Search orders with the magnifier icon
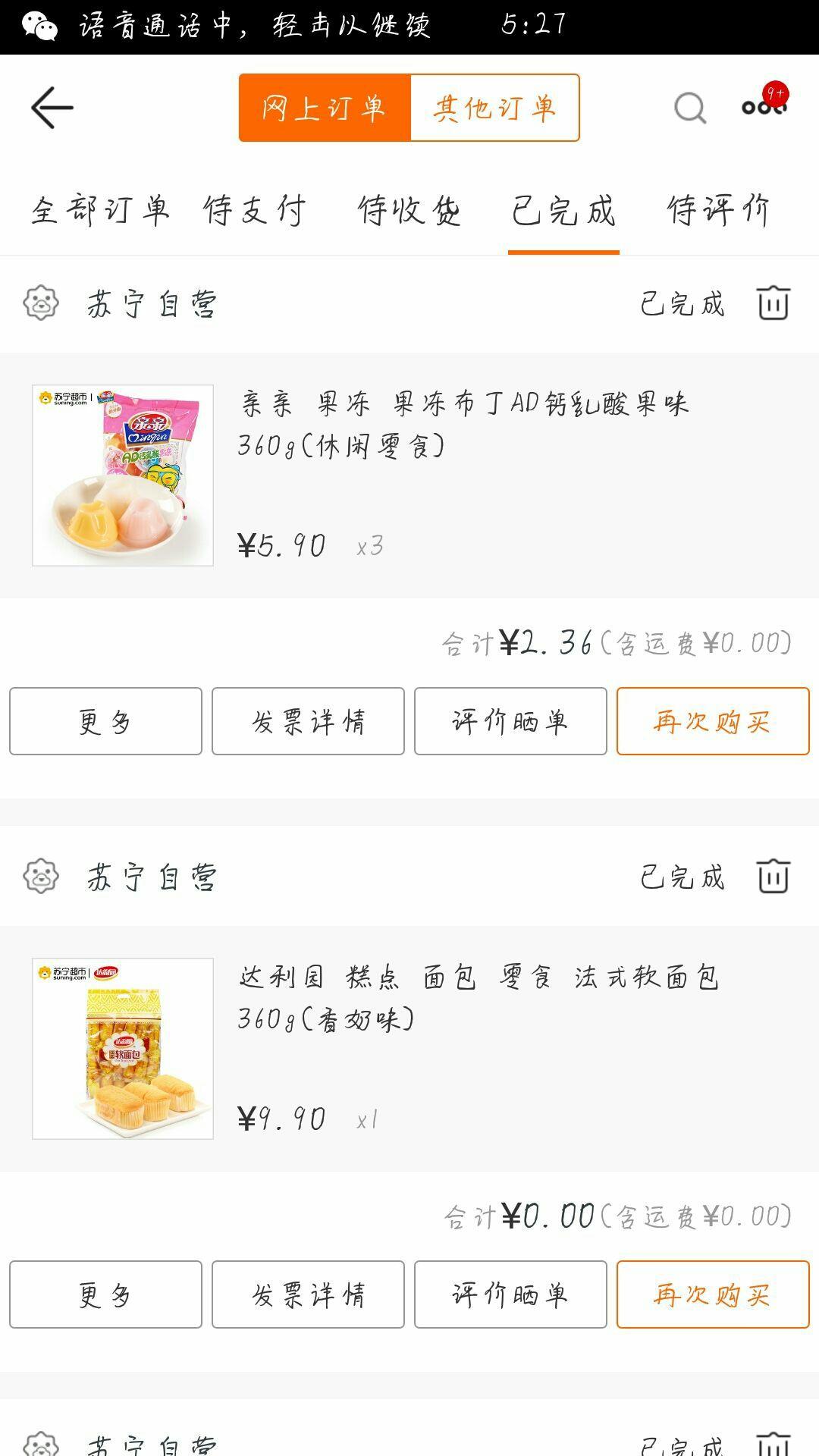Screen dimensions: 819x1456 [x=690, y=108]
